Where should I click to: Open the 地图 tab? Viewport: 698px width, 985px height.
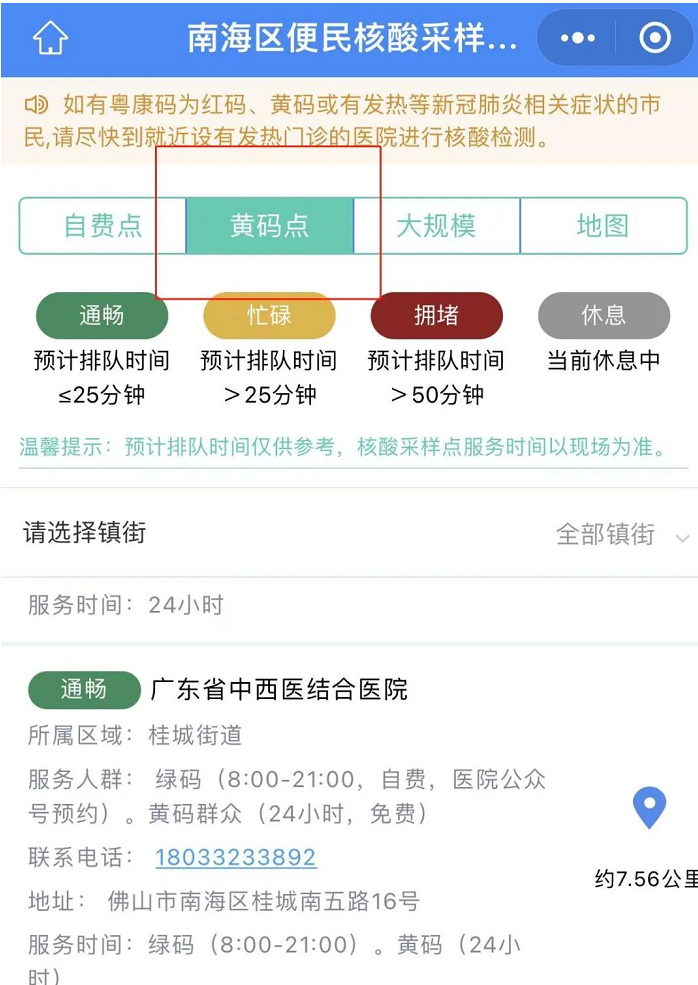click(603, 226)
